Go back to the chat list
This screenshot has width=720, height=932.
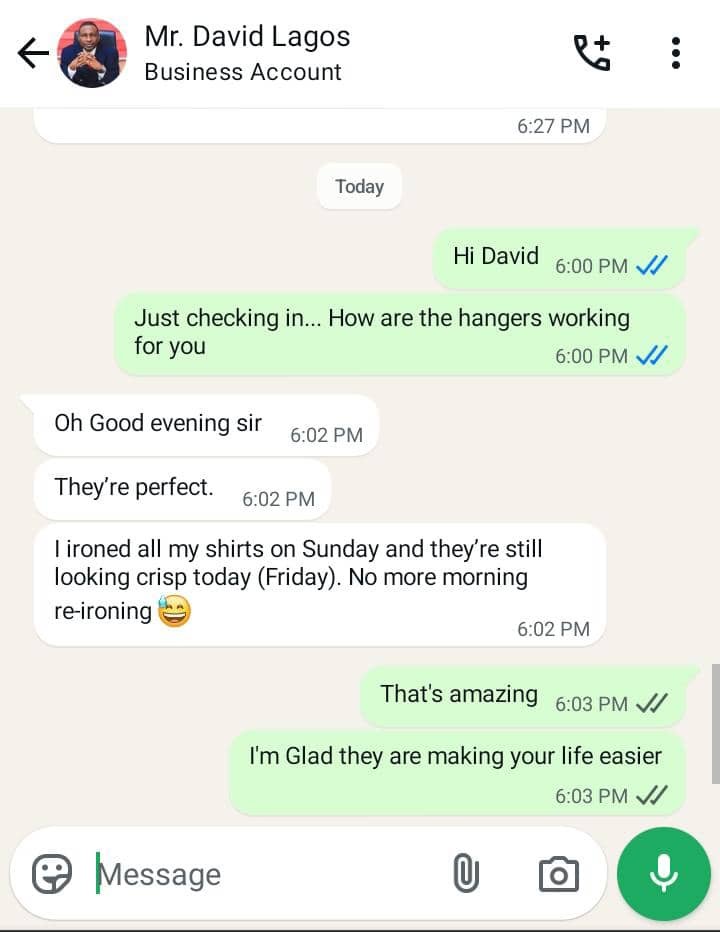[x=32, y=53]
